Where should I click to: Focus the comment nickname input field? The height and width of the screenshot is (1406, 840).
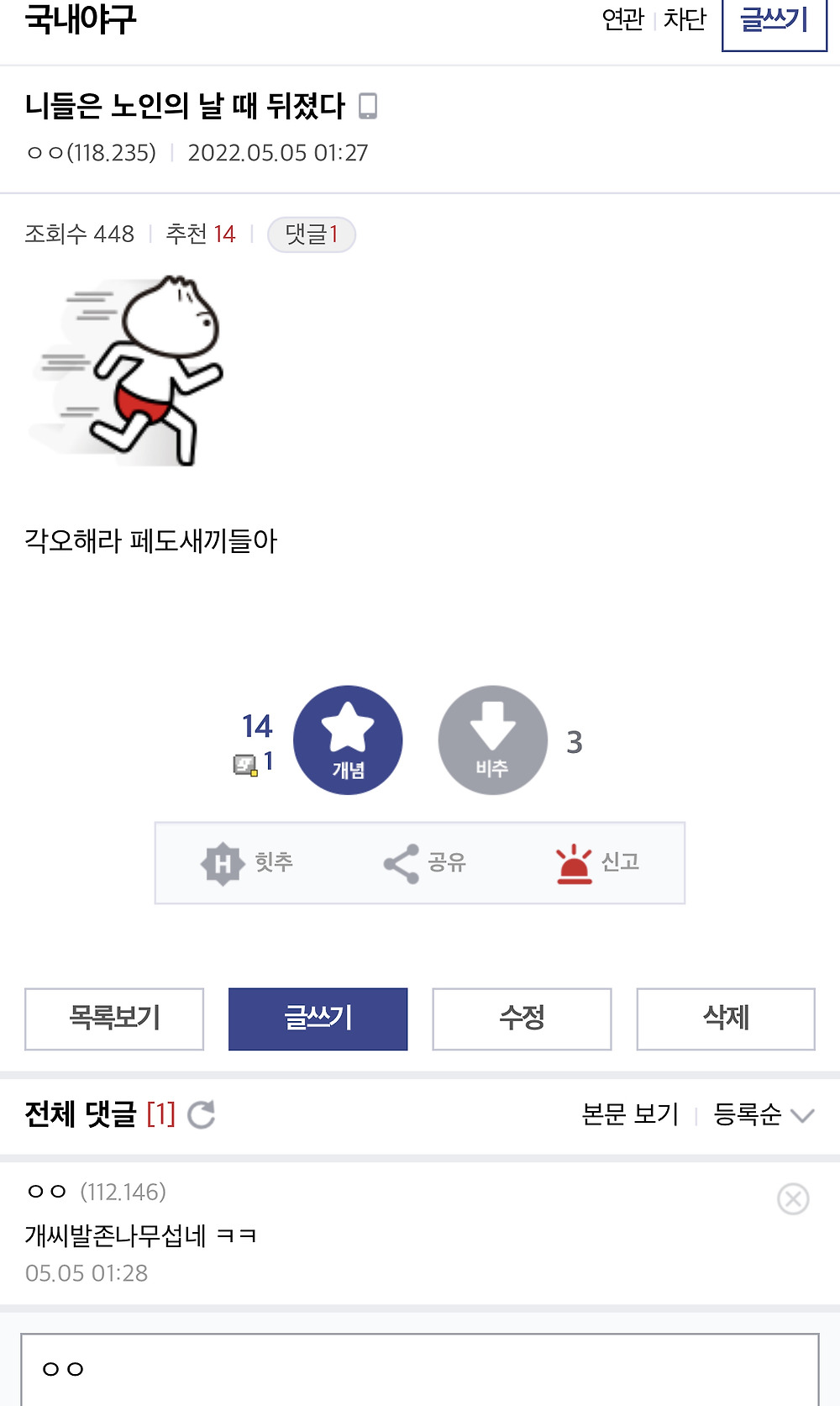pos(420,1369)
